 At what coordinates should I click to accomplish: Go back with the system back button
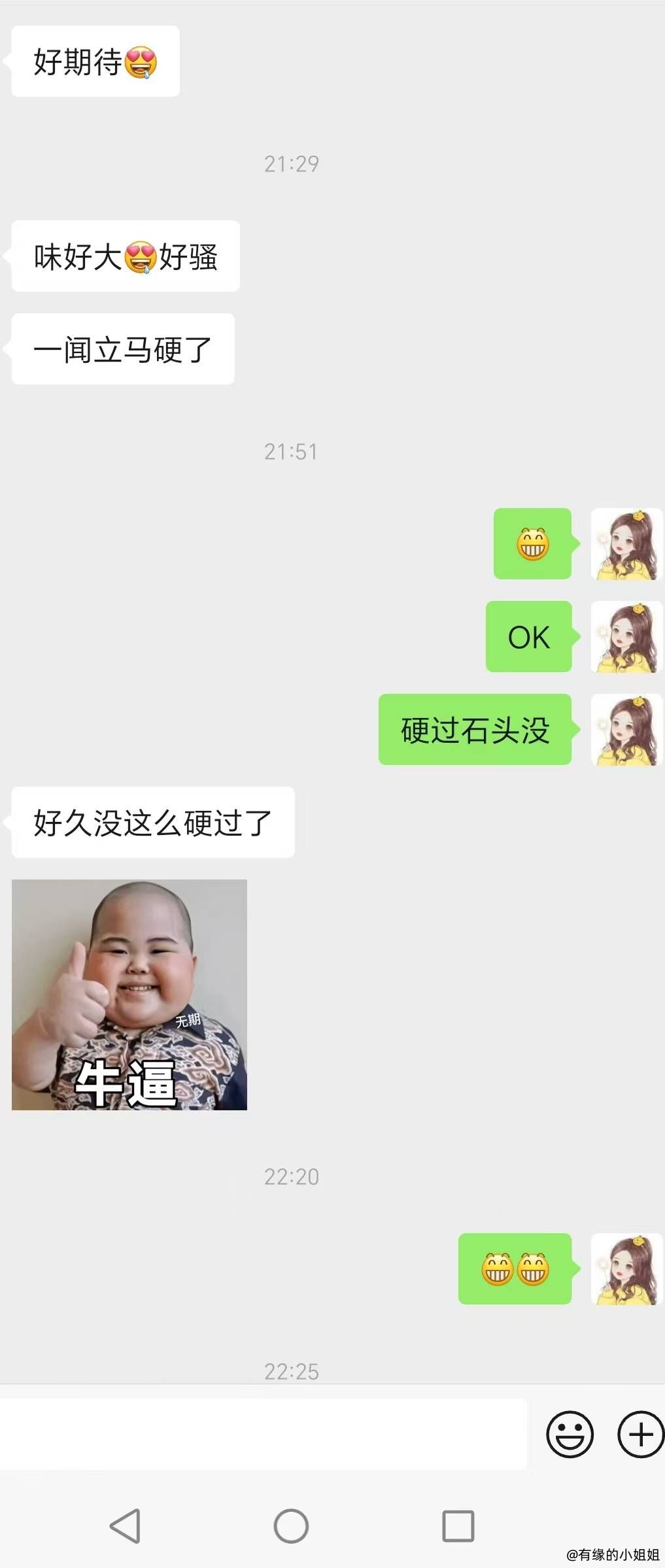pos(125,1526)
